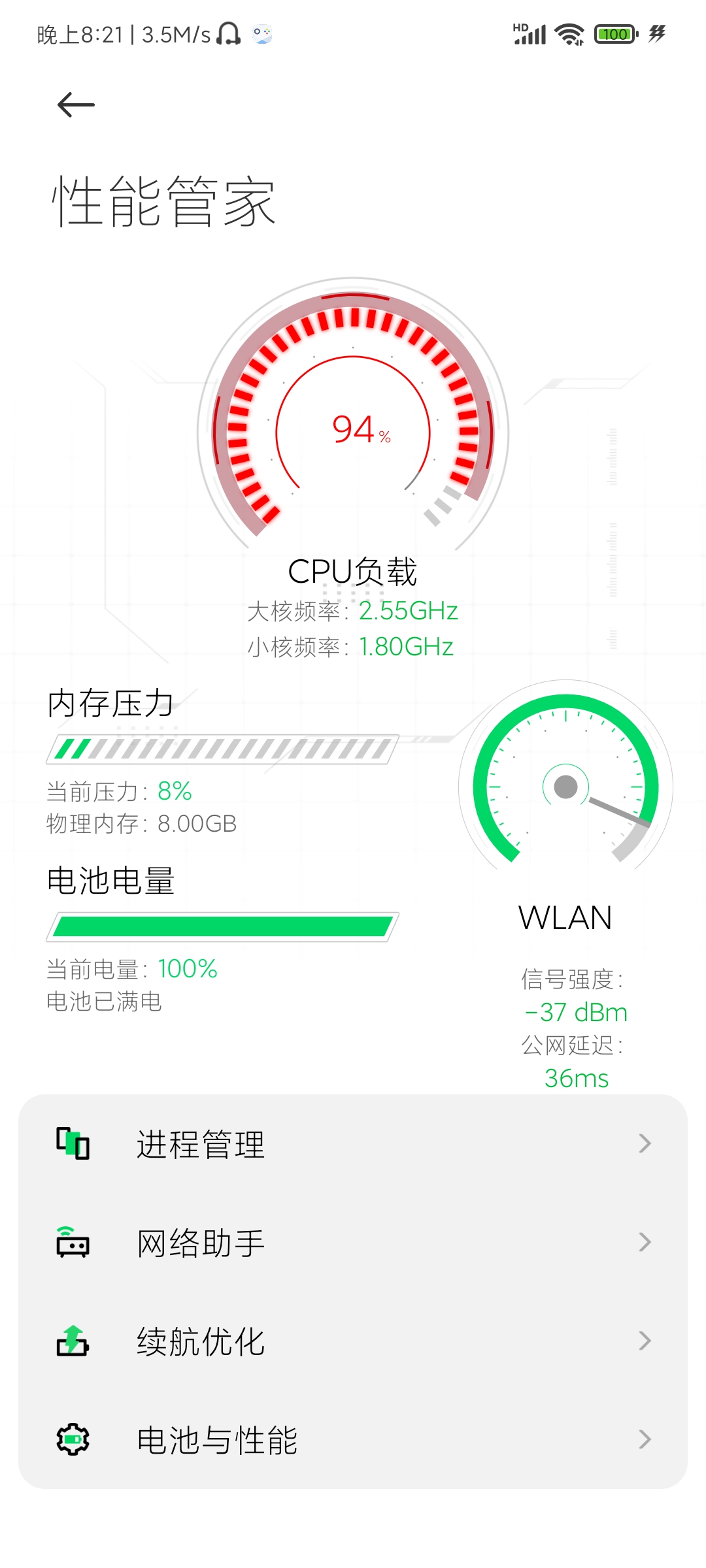Open 进程管理 process management
Viewport: 706px width, 1568px height.
pyautogui.click(x=353, y=1144)
